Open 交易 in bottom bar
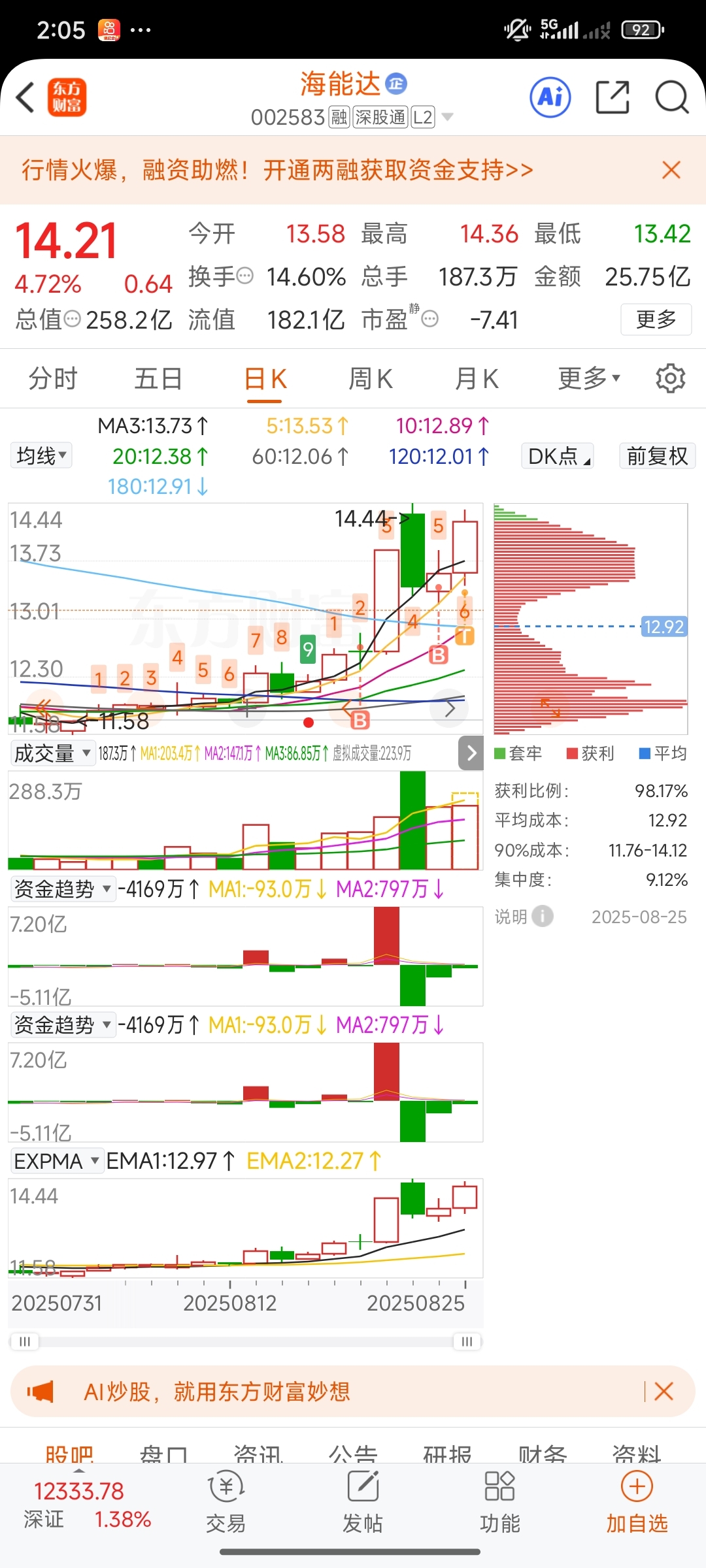The height and width of the screenshot is (1568, 706). [x=226, y=1503]
